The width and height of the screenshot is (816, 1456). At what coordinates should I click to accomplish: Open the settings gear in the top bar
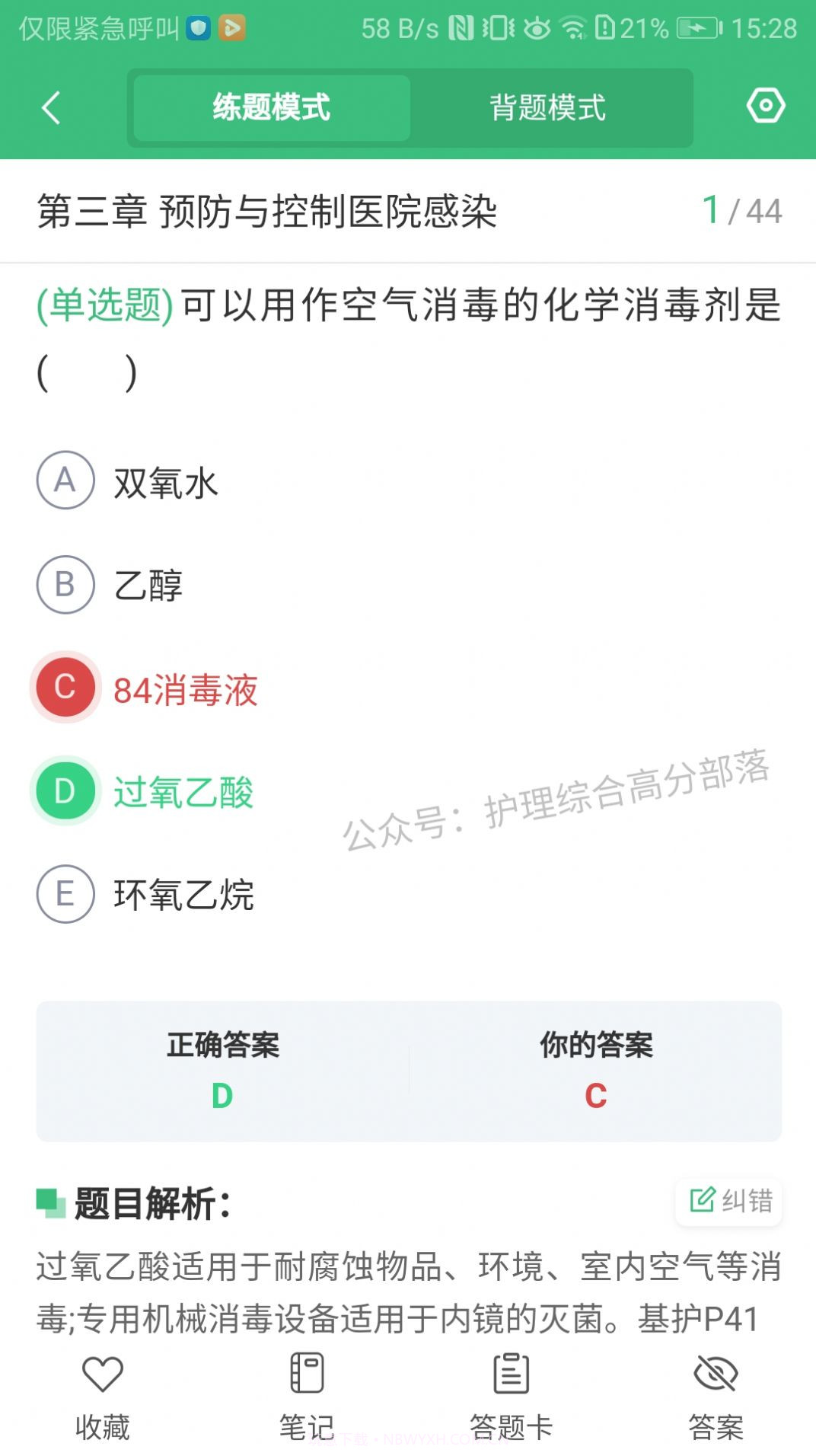click(766, 107)
